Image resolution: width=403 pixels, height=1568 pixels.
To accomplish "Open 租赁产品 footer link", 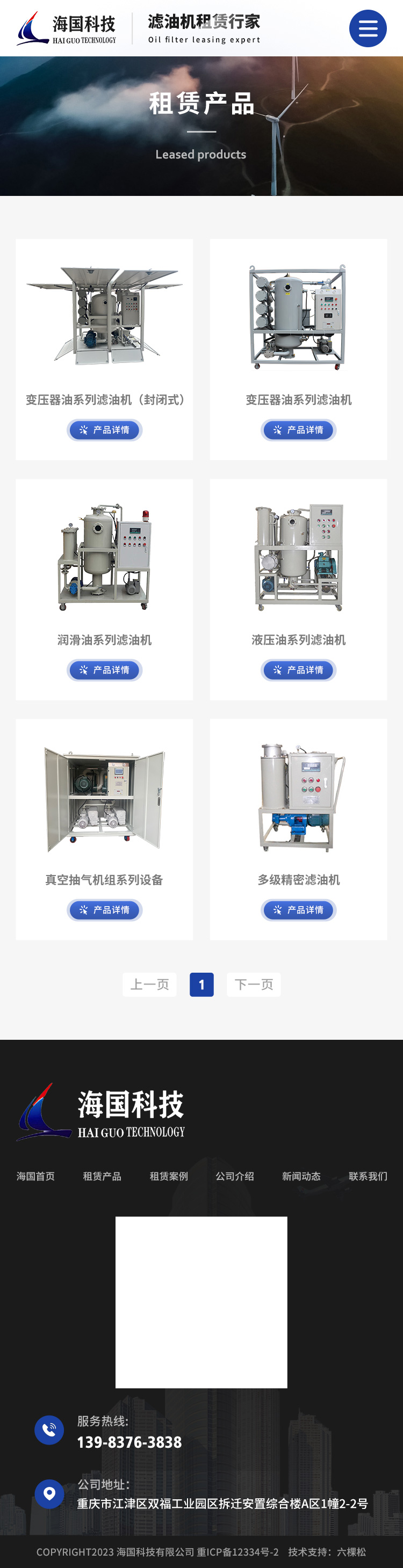I will [102, 1176].
